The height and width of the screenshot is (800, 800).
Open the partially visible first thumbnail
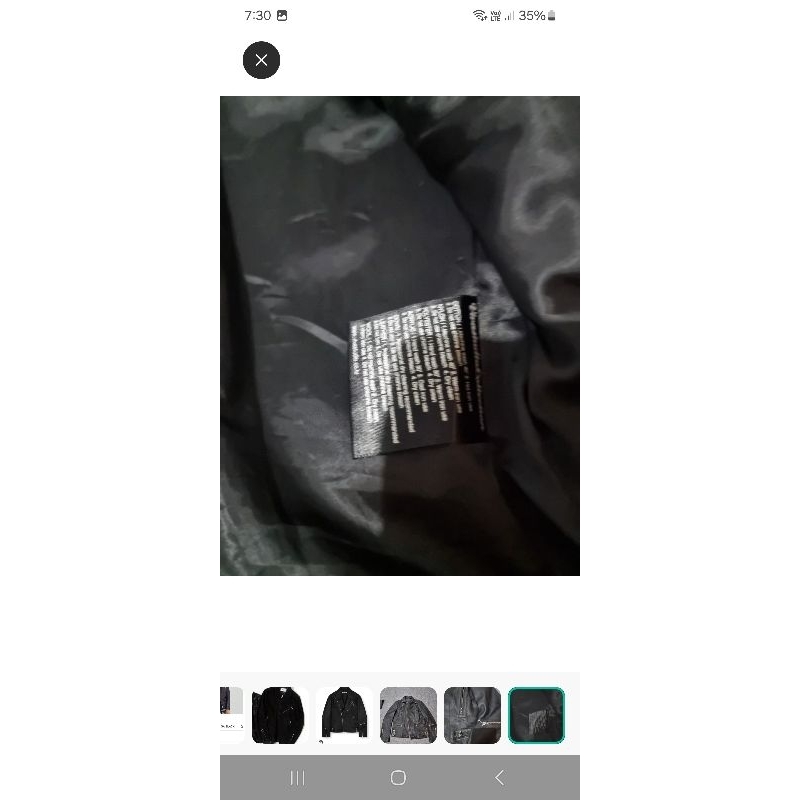tap(231, 714)
